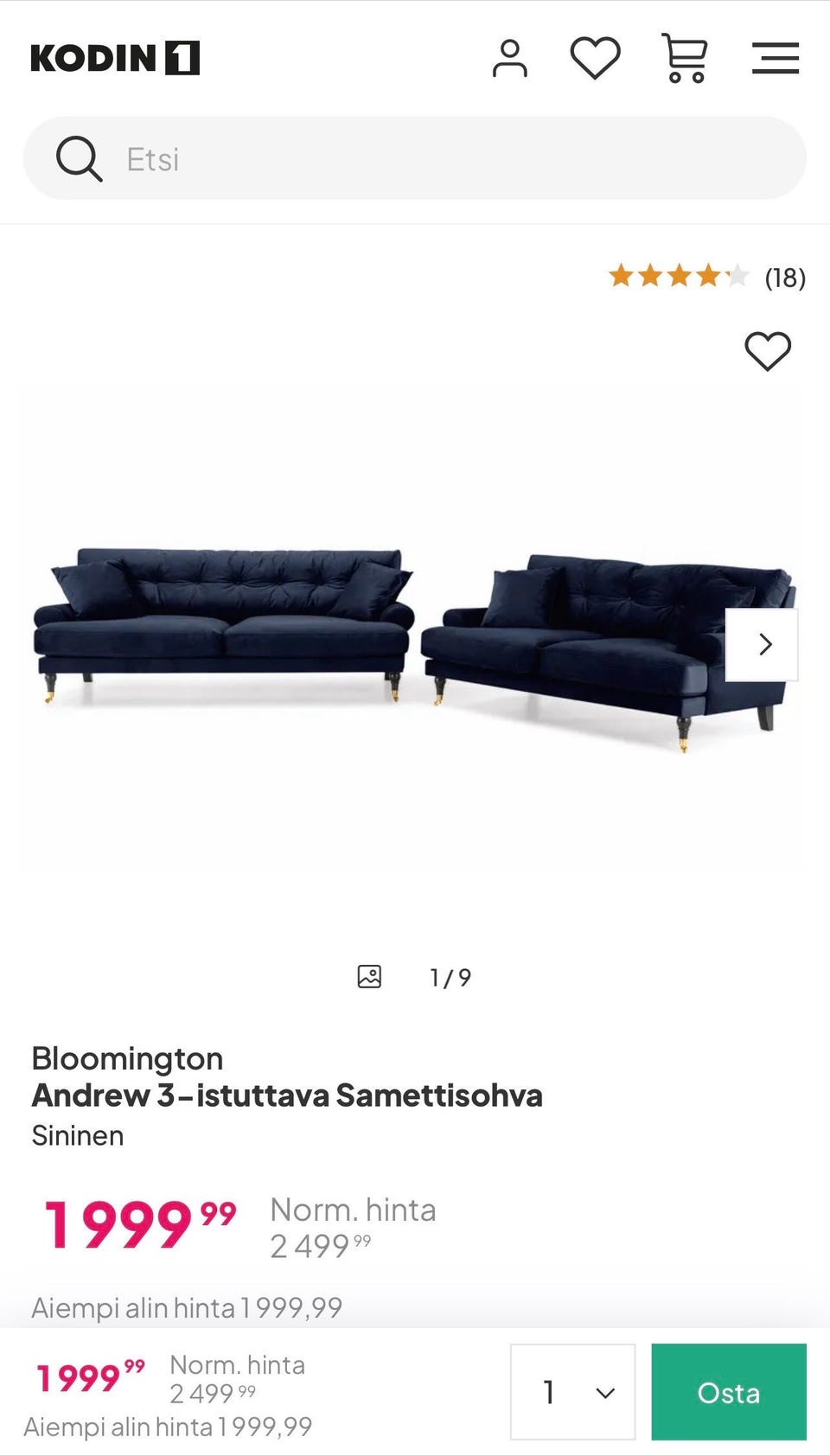Open the wishlist heart in header
The height and width of the screenshot is (1456, 830).
pos(595,59)
